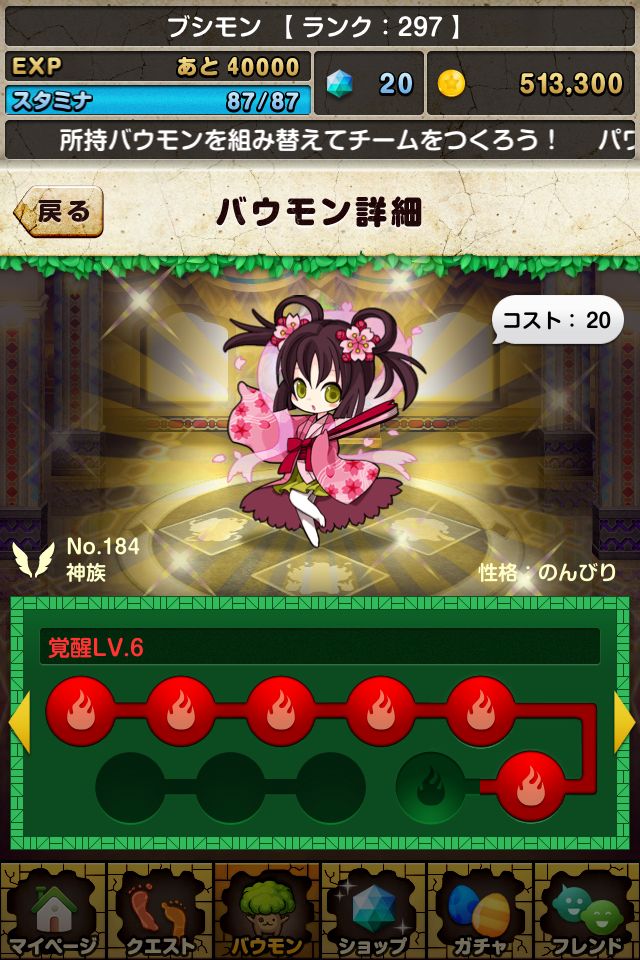Screen dimensions: 640x960
Task: Switch to the フレンド tab
Action: coord(586,912)
